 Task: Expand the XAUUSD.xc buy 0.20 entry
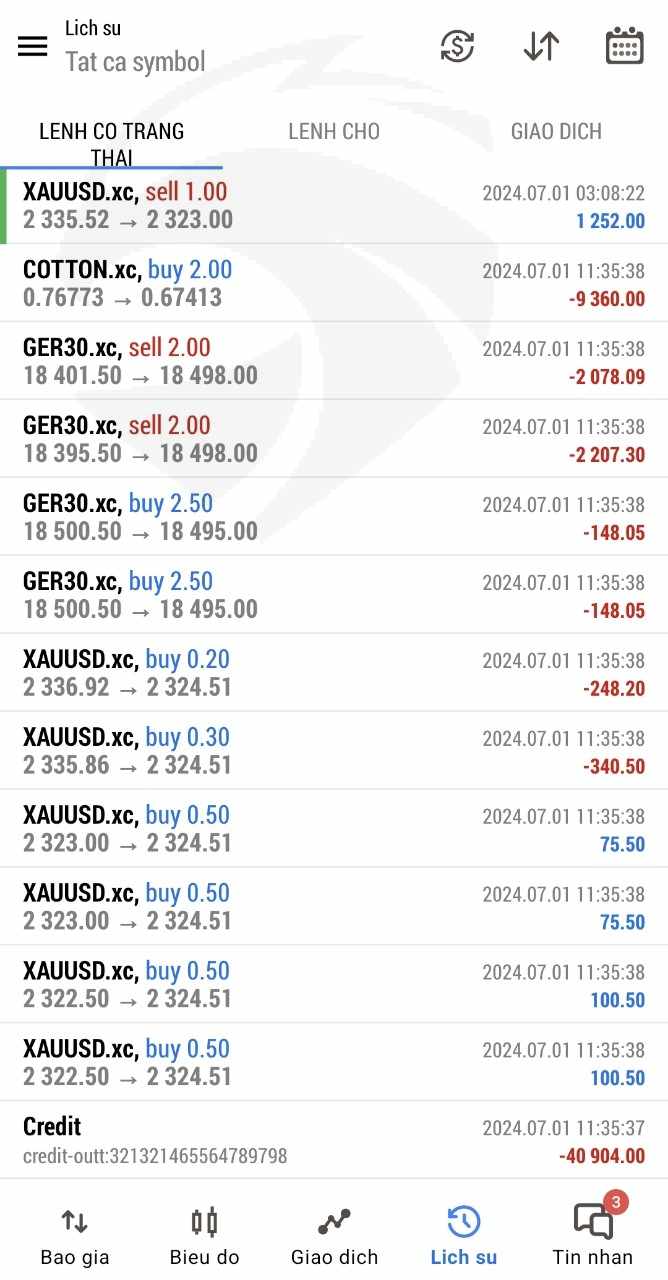click(334, 673)
